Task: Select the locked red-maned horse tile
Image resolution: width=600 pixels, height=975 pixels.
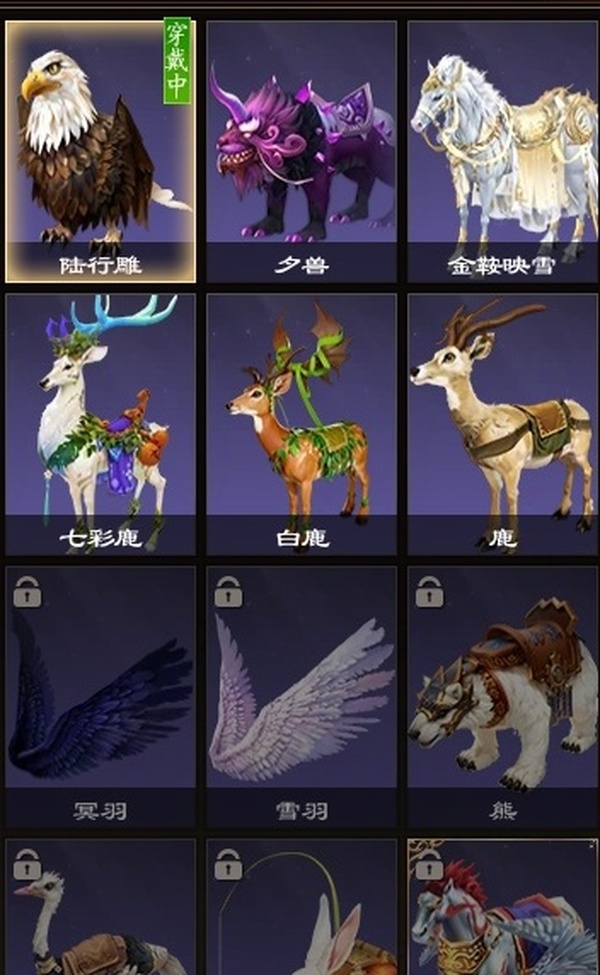Action: coord(503,907)
